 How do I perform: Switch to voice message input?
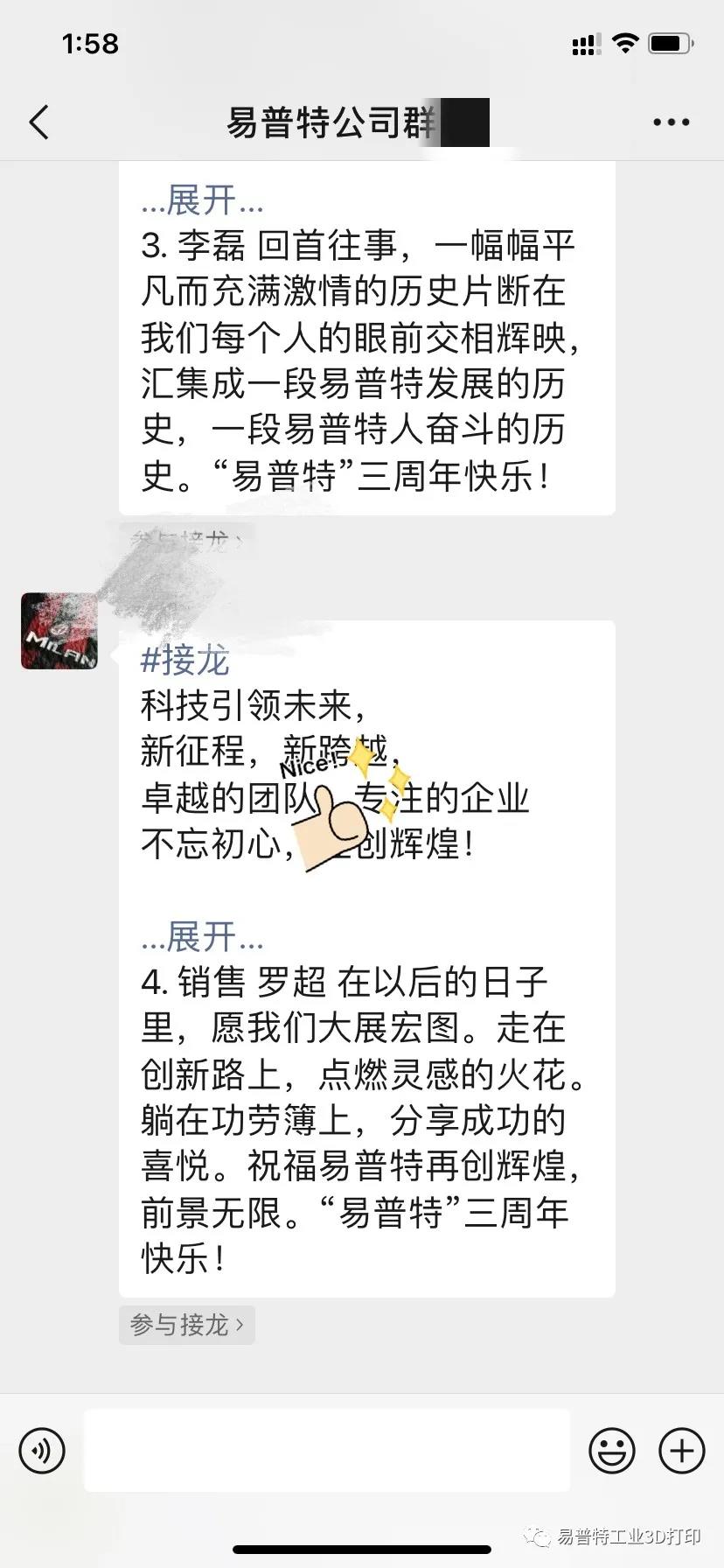42,1450
